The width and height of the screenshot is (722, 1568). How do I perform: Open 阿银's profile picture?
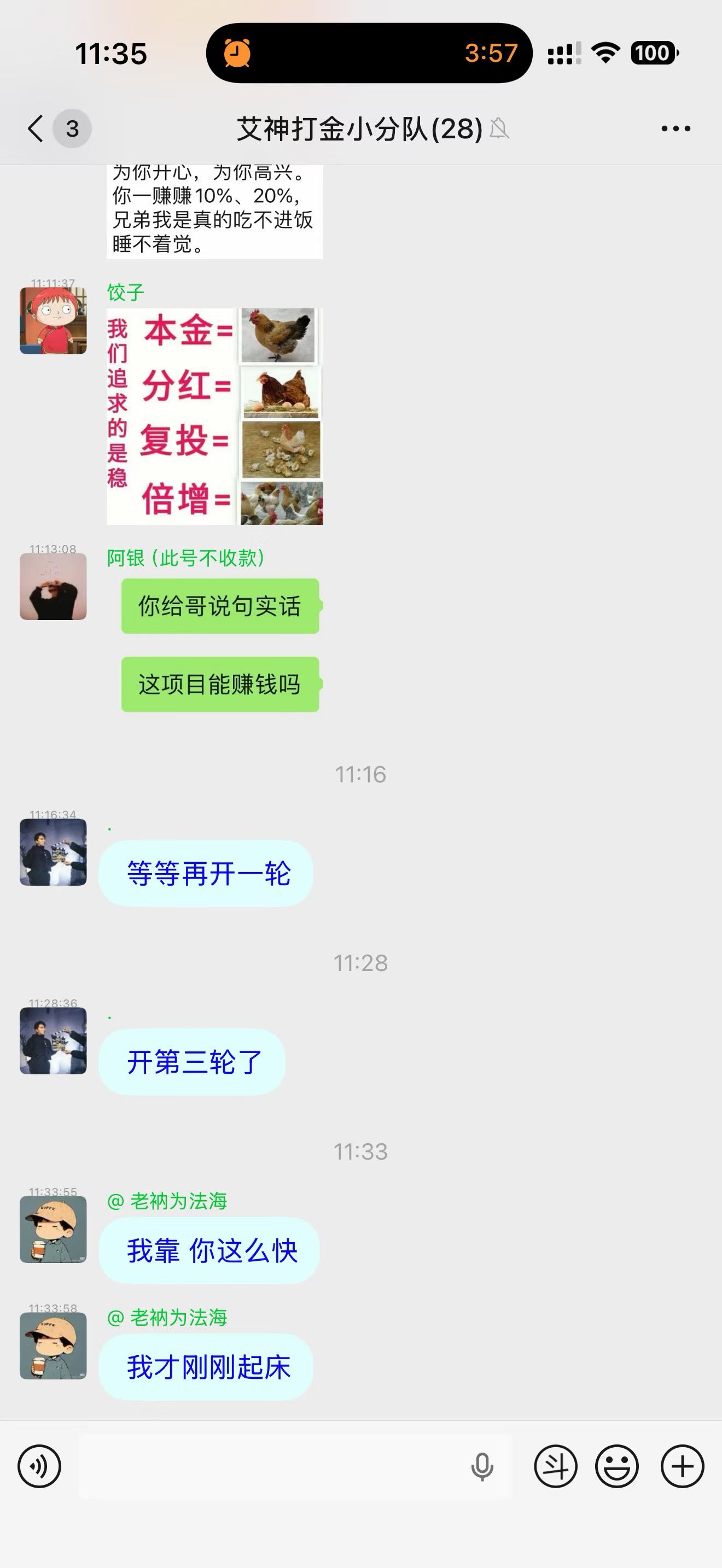[53, 586]
